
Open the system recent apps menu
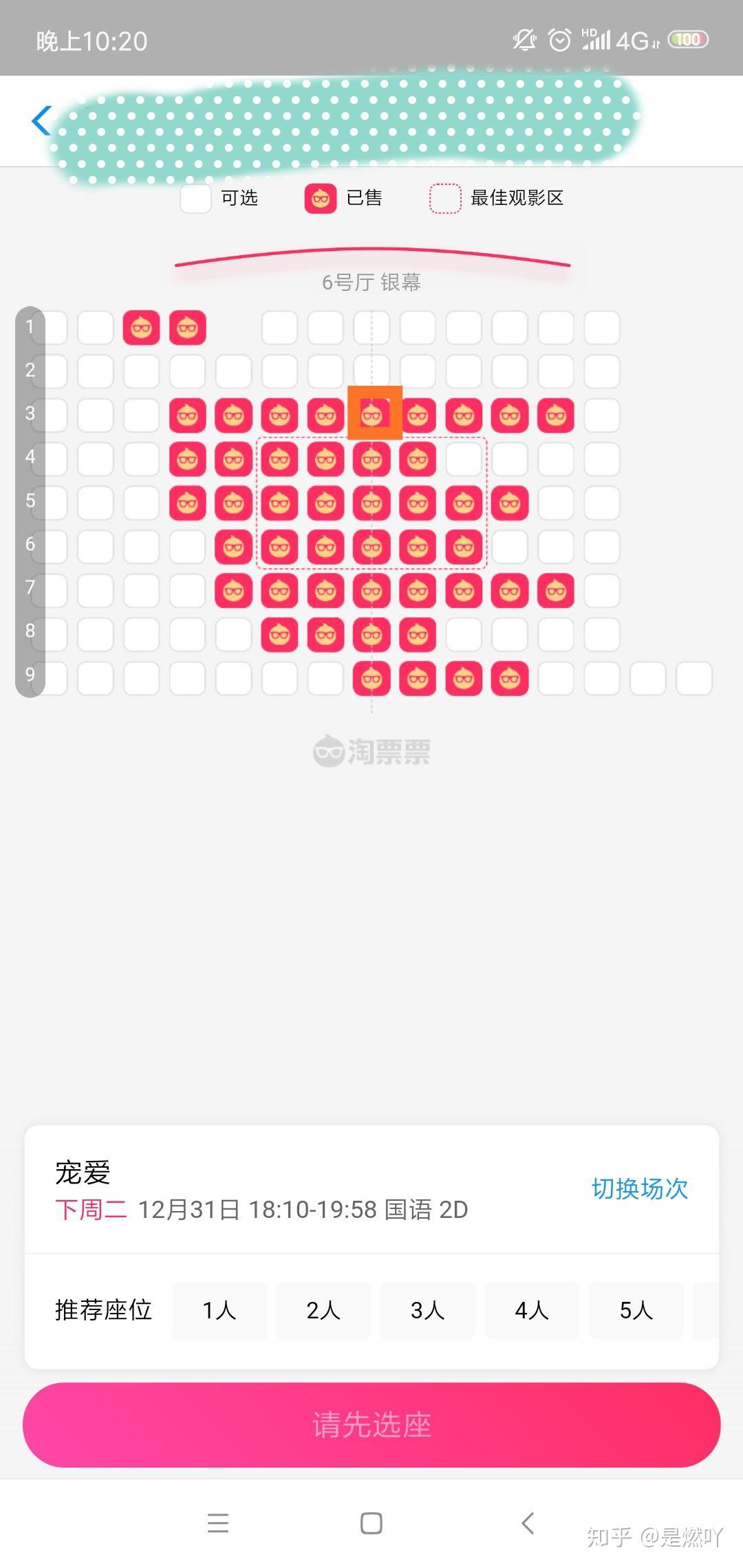click(218, 1523)
